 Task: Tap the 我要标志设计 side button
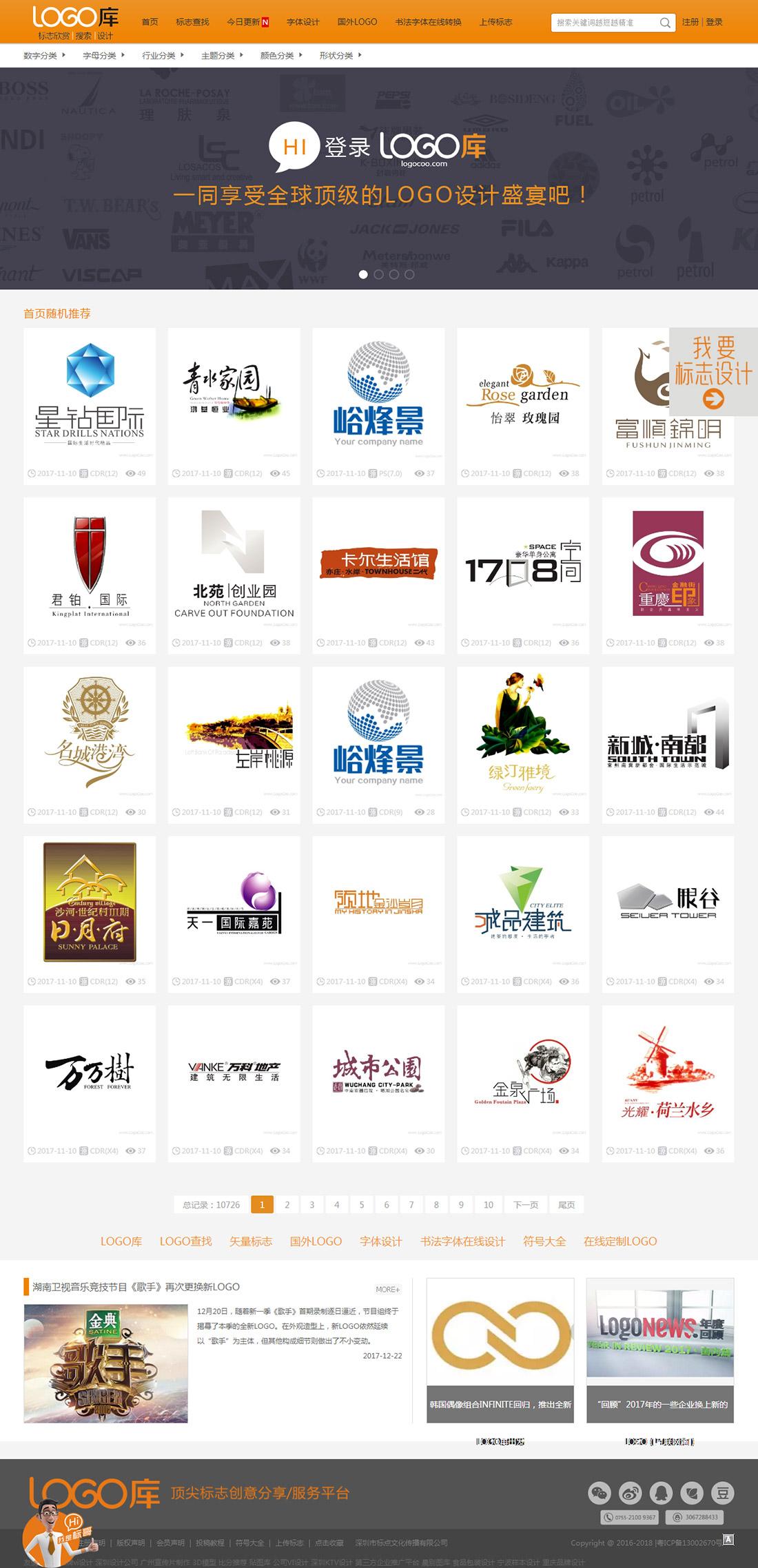713,371
